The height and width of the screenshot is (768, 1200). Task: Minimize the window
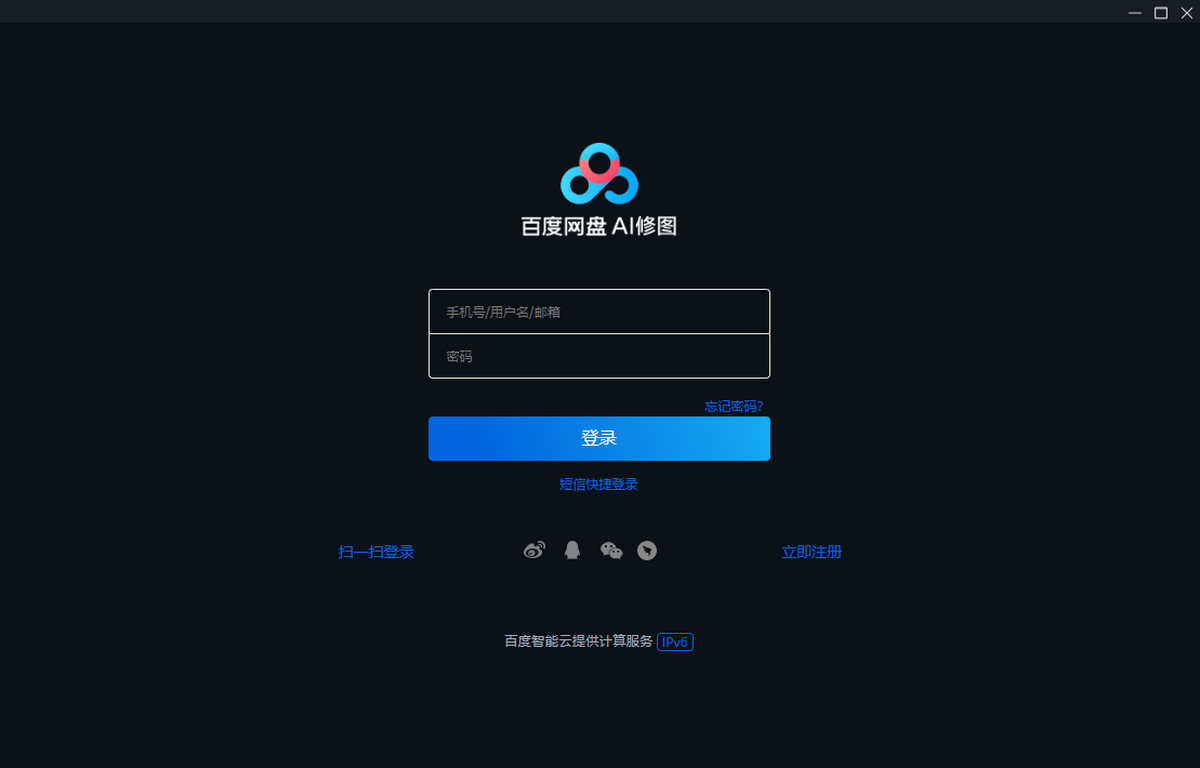pos(1135,12)
